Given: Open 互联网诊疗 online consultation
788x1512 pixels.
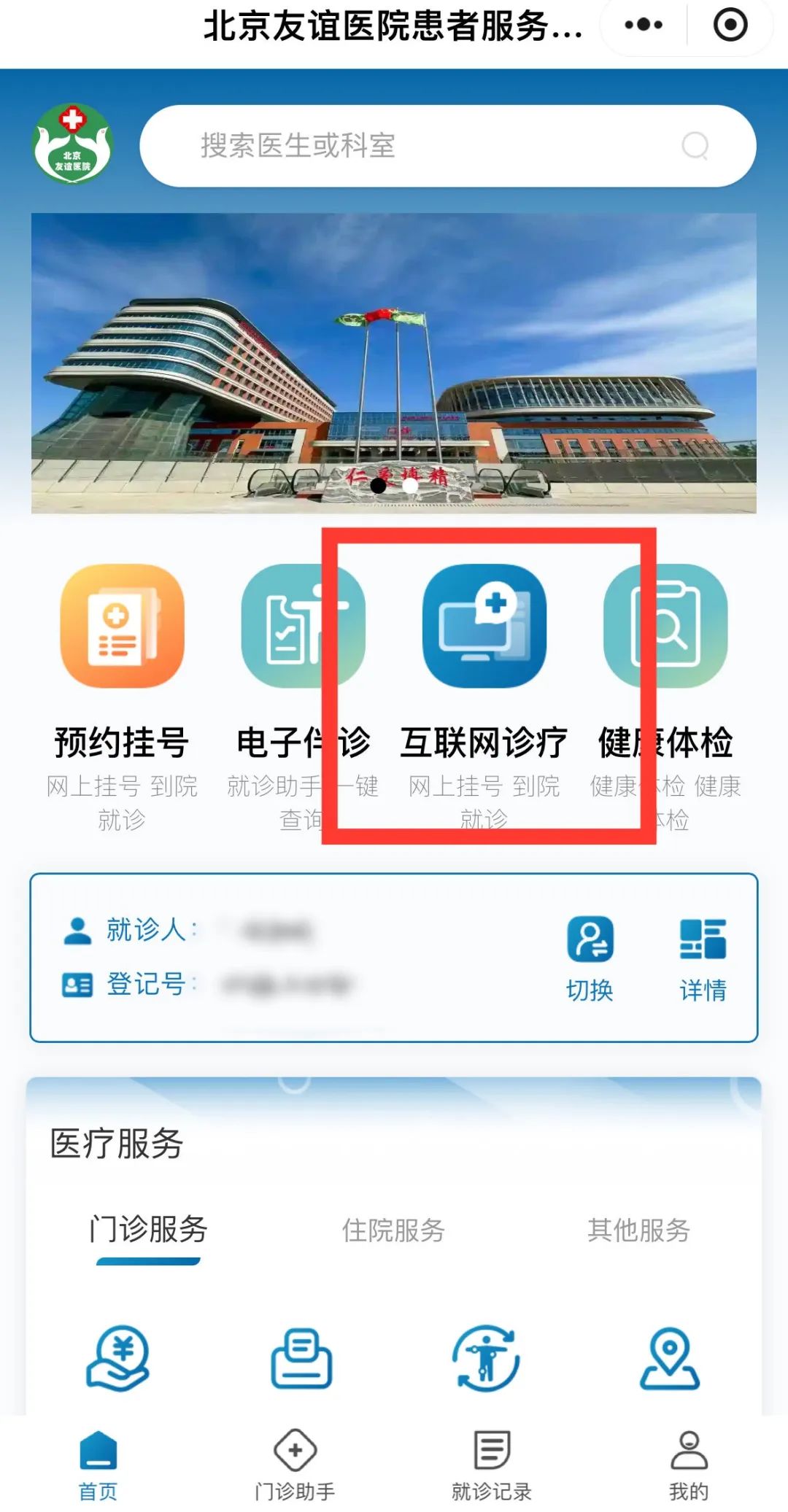Looking at the screenshot, I should (x=484, y=698).
